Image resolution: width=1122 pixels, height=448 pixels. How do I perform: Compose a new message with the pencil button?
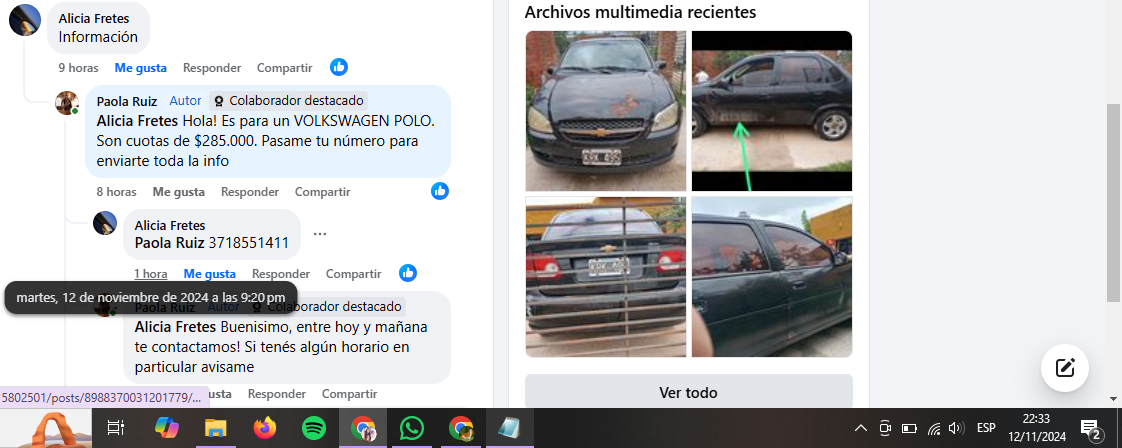pos(1065,368)
